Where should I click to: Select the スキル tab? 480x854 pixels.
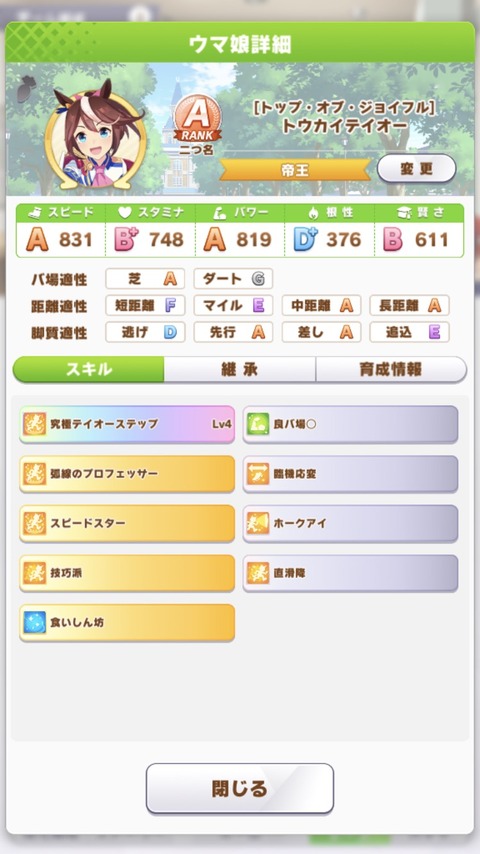[x=88, y=369]
